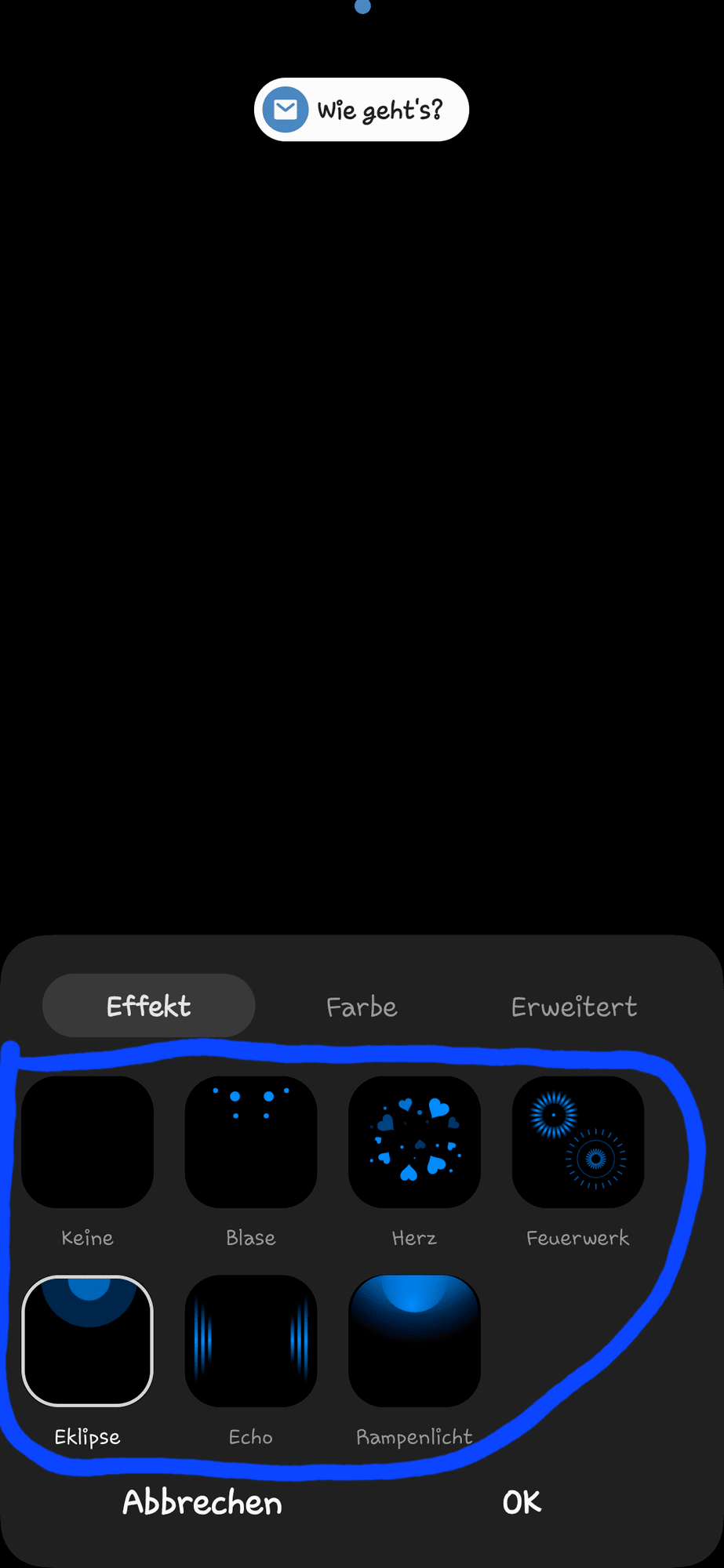
Task: Switch to the Effekt tab
Action: click(x=148, y=1006)
